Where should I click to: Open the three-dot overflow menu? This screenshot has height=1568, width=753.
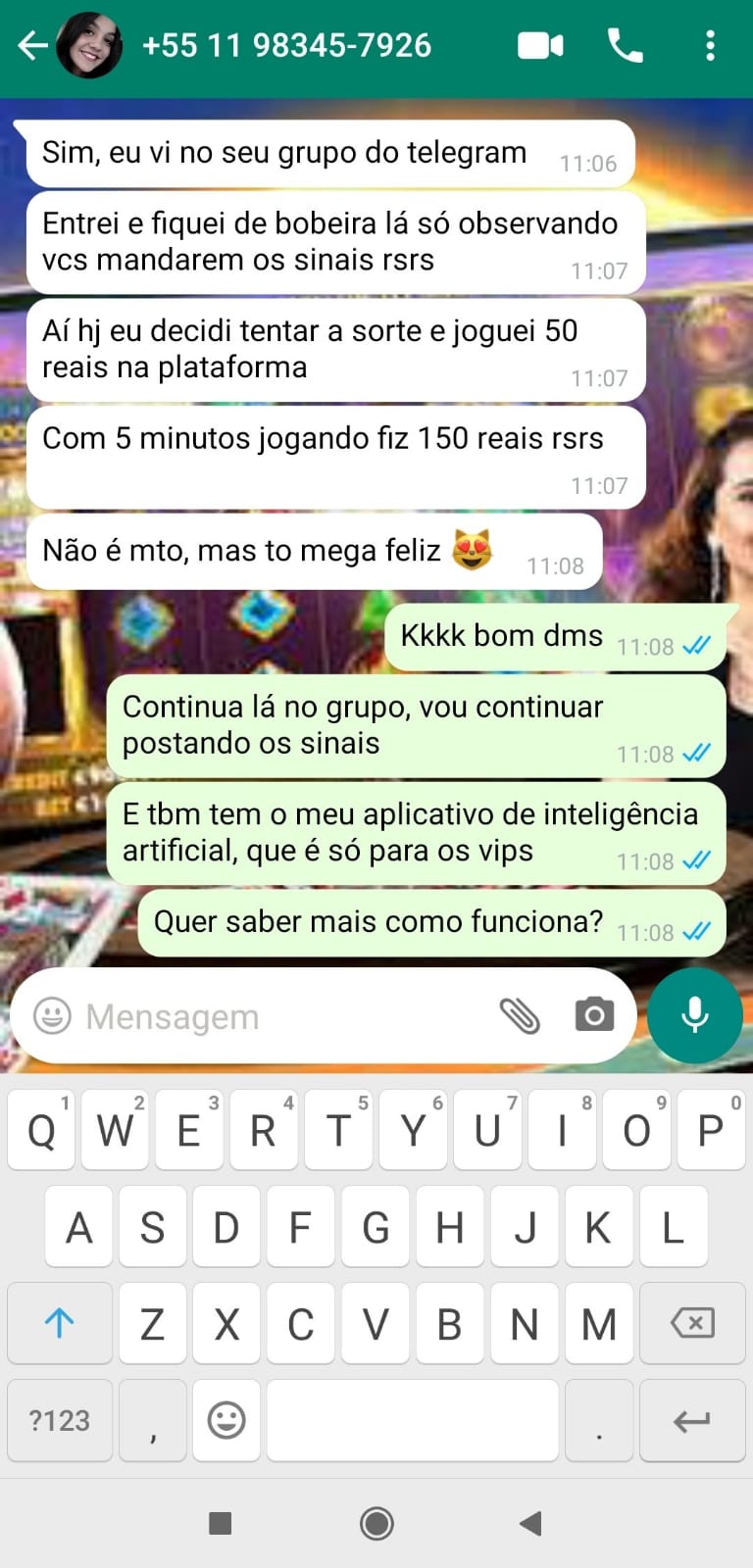pyautogui.click(x=711, y=45)
